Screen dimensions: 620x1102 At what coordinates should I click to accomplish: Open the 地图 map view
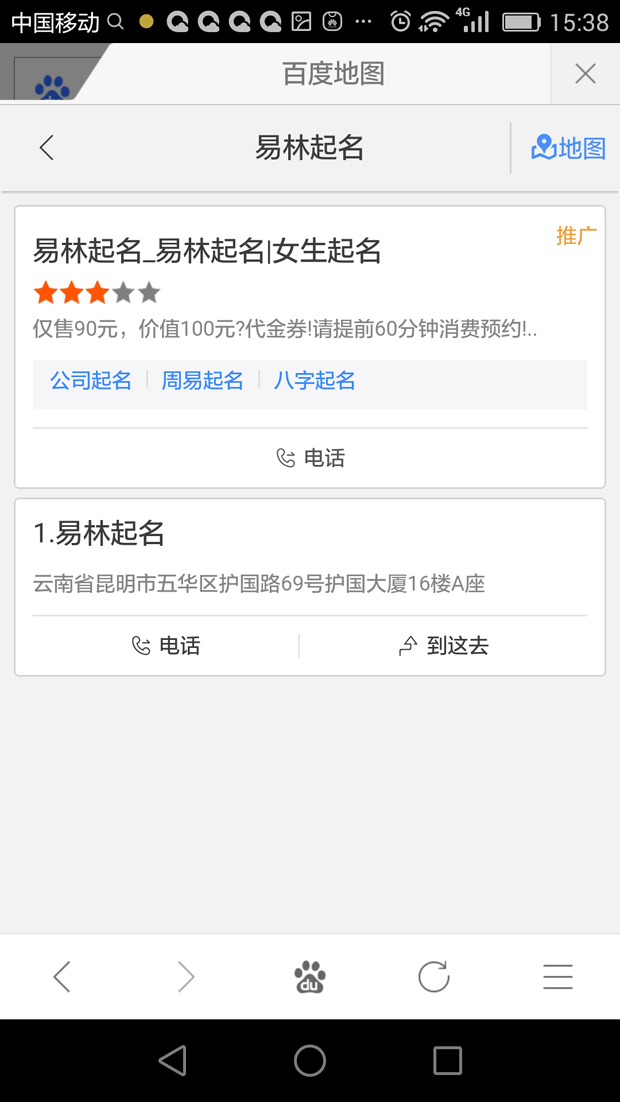click(568, 148)
